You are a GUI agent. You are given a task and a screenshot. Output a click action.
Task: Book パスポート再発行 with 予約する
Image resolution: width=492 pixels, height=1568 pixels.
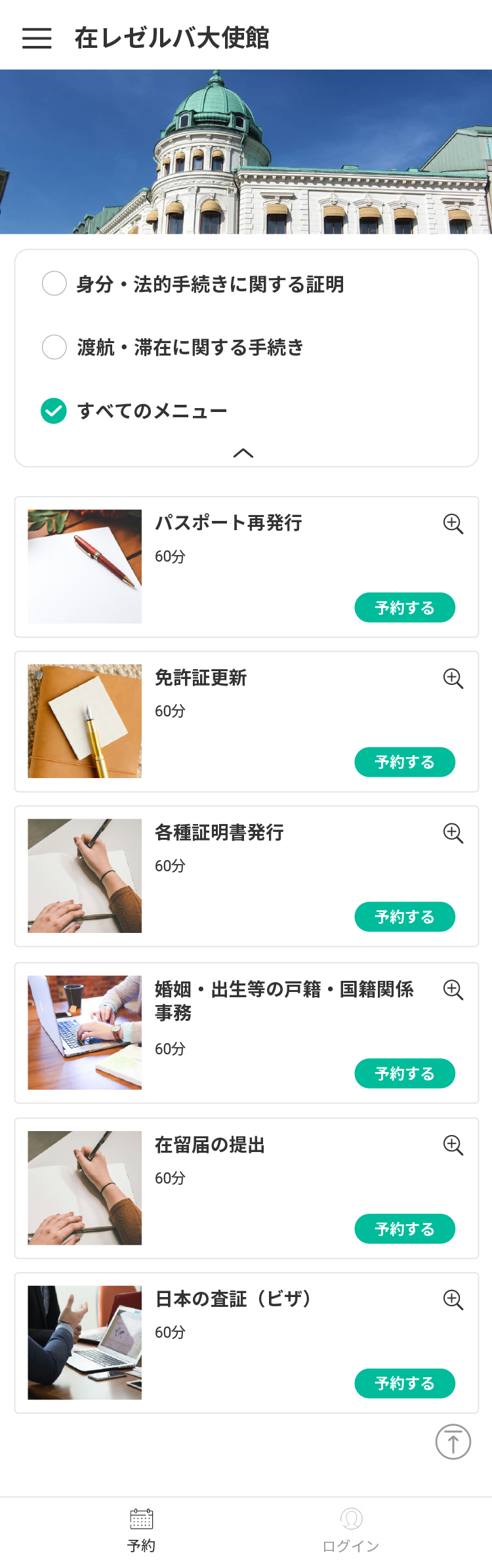click(405, 608)
